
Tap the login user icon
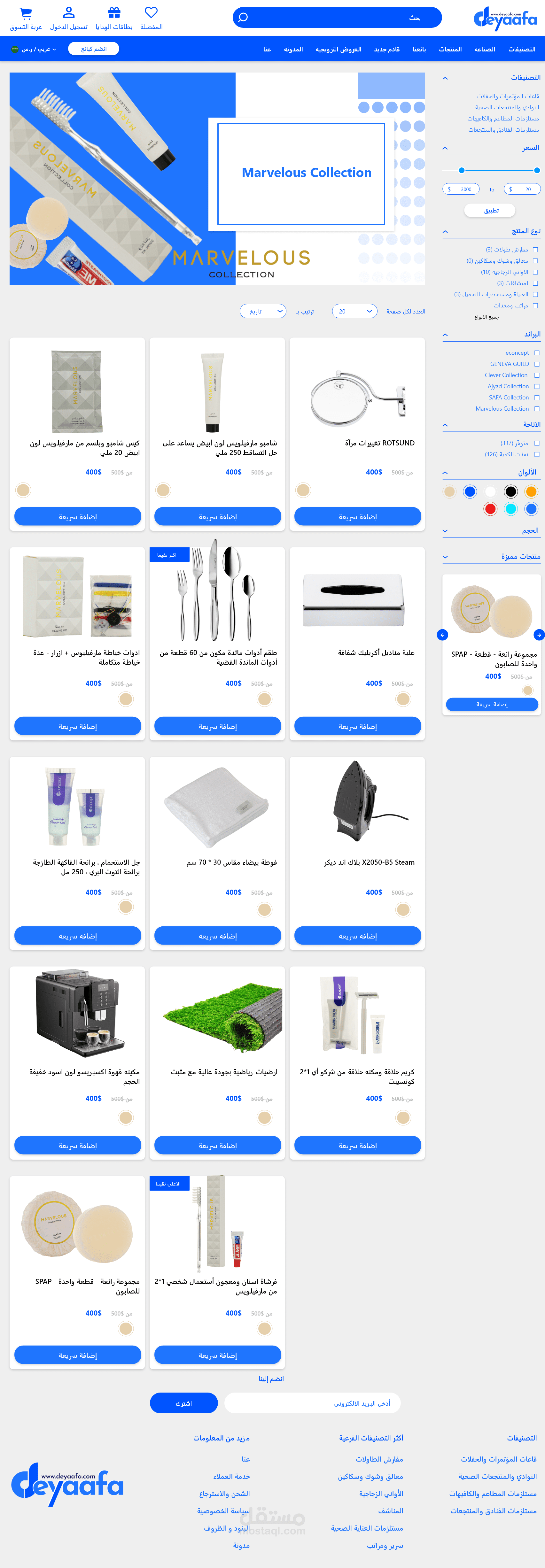(69, 12)
